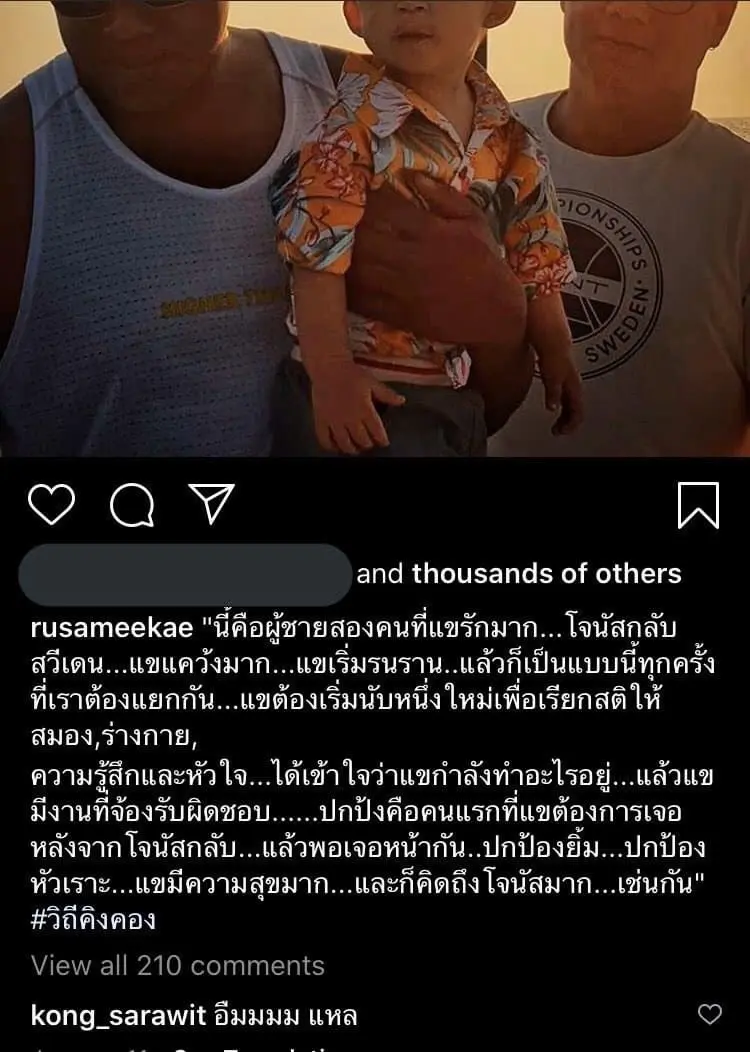The width and height of the screenshot is (750, 1052).
Task: View all 210 comments
Action: point(177,965)
